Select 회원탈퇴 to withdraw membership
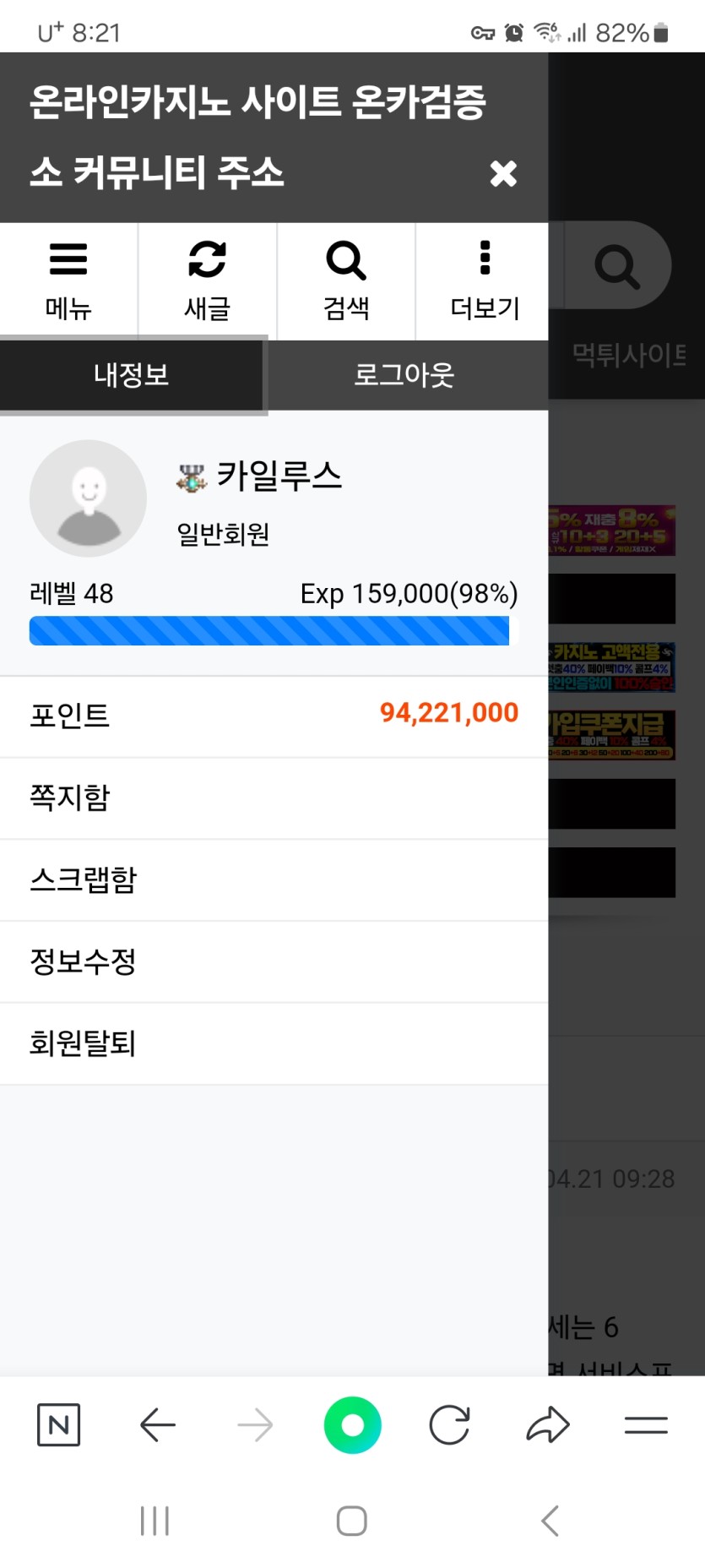Viewport: 705px width, 1568px height. coord(274,1043)
